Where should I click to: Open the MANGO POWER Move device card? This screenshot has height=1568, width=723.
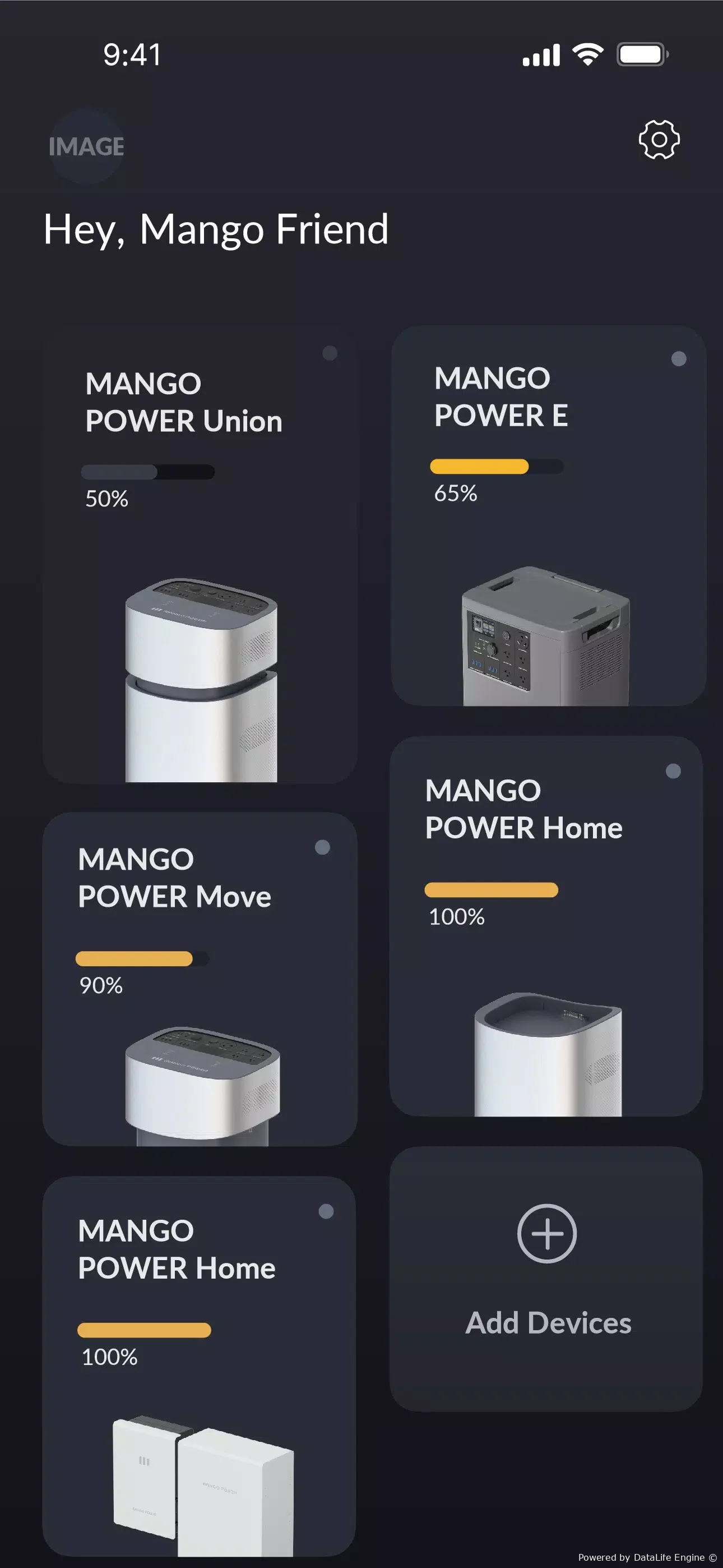click(200, 979)
